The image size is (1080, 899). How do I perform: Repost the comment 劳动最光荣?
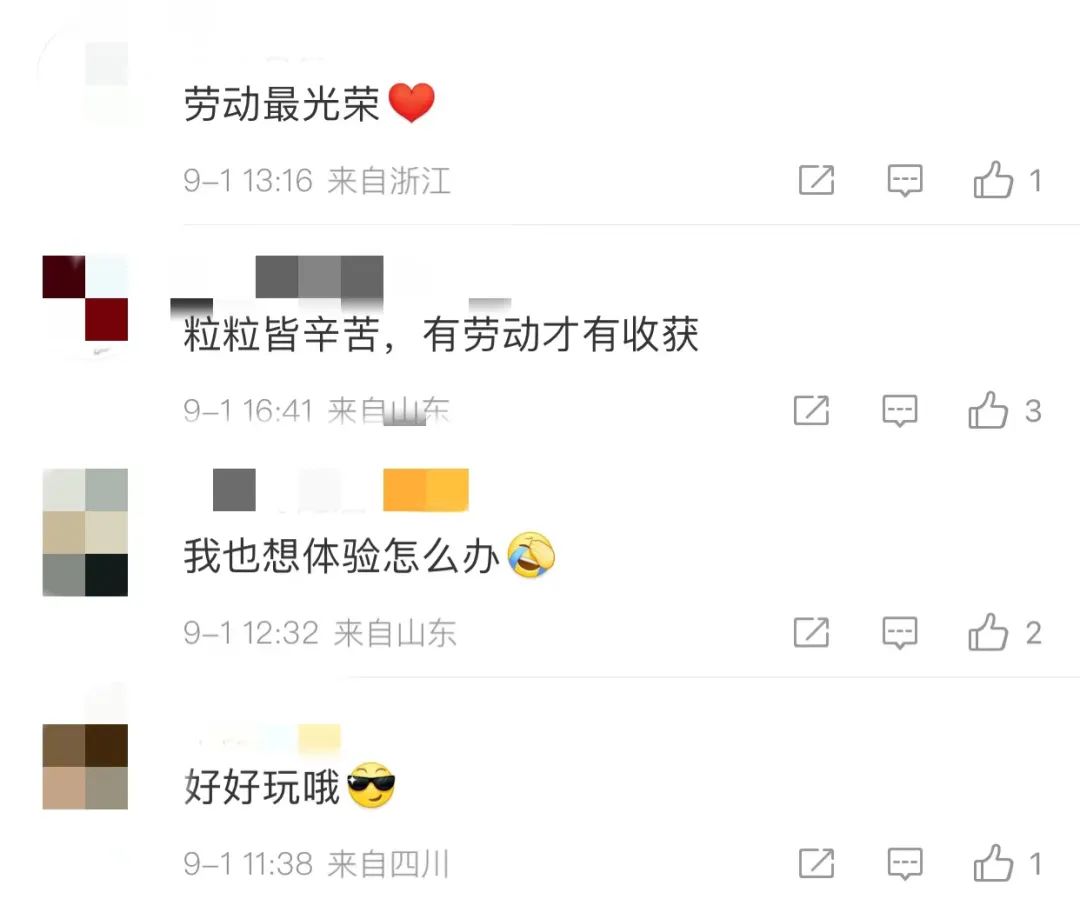816,181
